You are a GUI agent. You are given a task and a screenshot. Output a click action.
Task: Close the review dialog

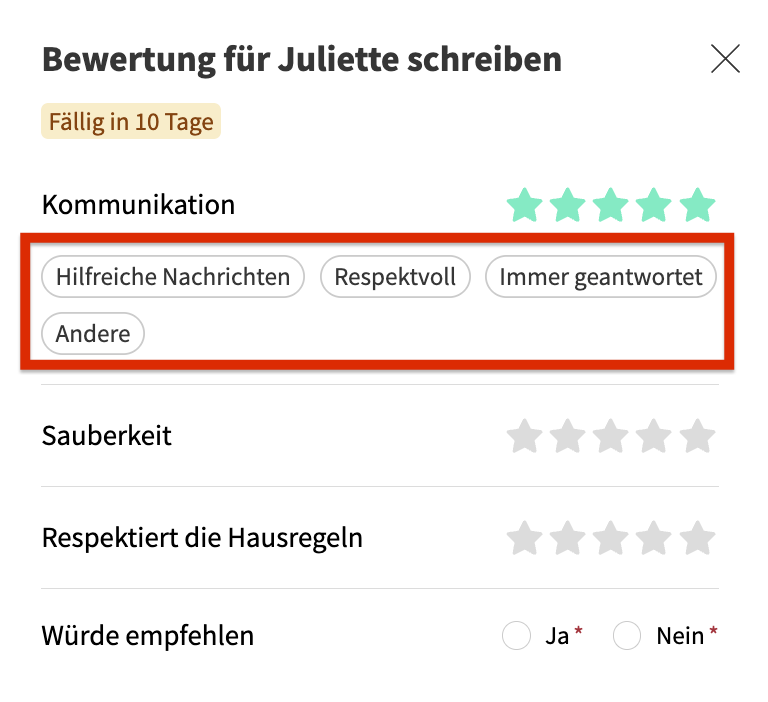click(725, 59)
